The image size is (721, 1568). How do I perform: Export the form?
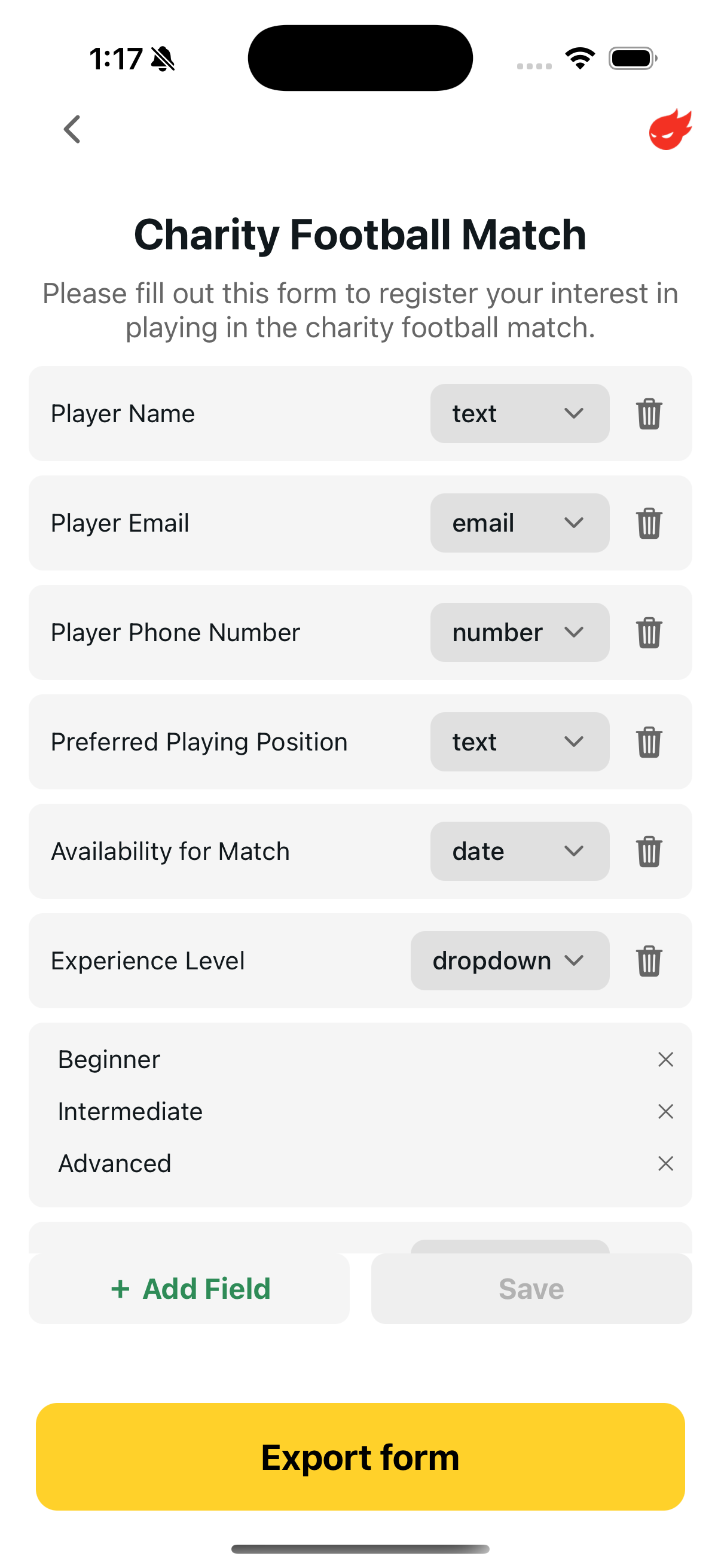(x=360, y=1457)
